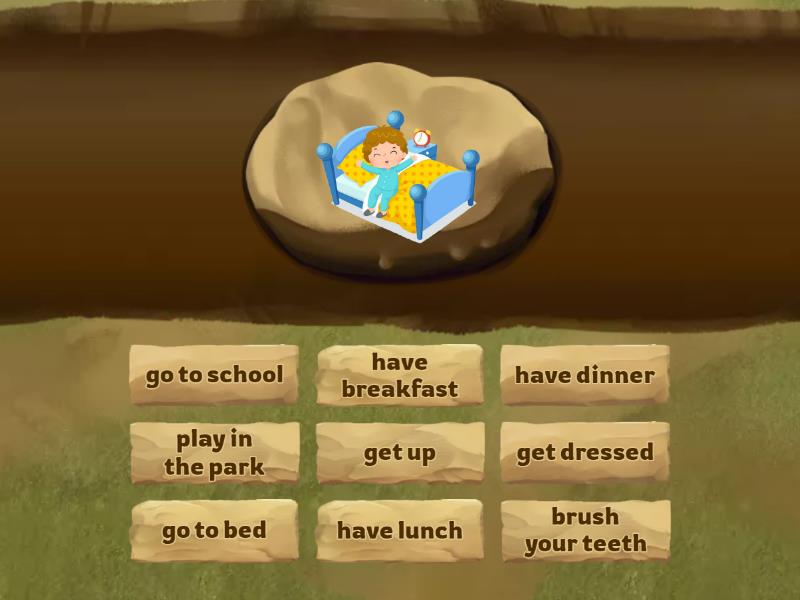The image size is (800, 600).
Task: Select the 'go to school' answer
Action: [x=214, y=375]
